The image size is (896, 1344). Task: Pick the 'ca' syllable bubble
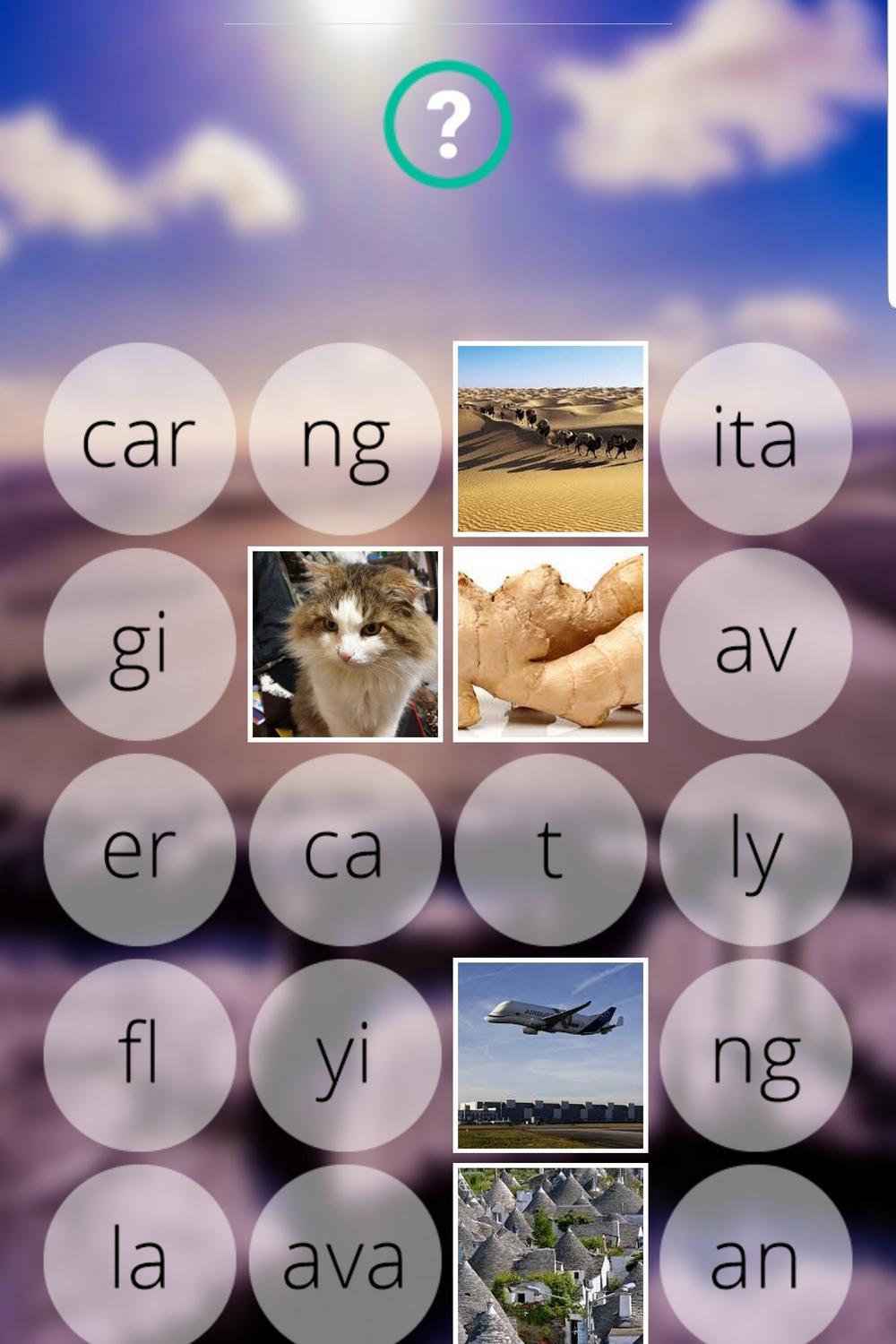(344, 849)
